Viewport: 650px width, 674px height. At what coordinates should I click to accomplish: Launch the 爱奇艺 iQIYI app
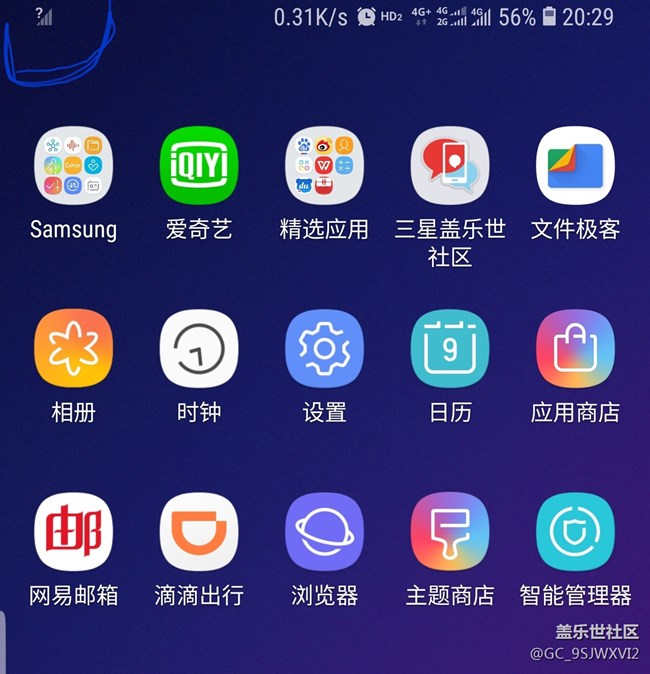(199, 165)
